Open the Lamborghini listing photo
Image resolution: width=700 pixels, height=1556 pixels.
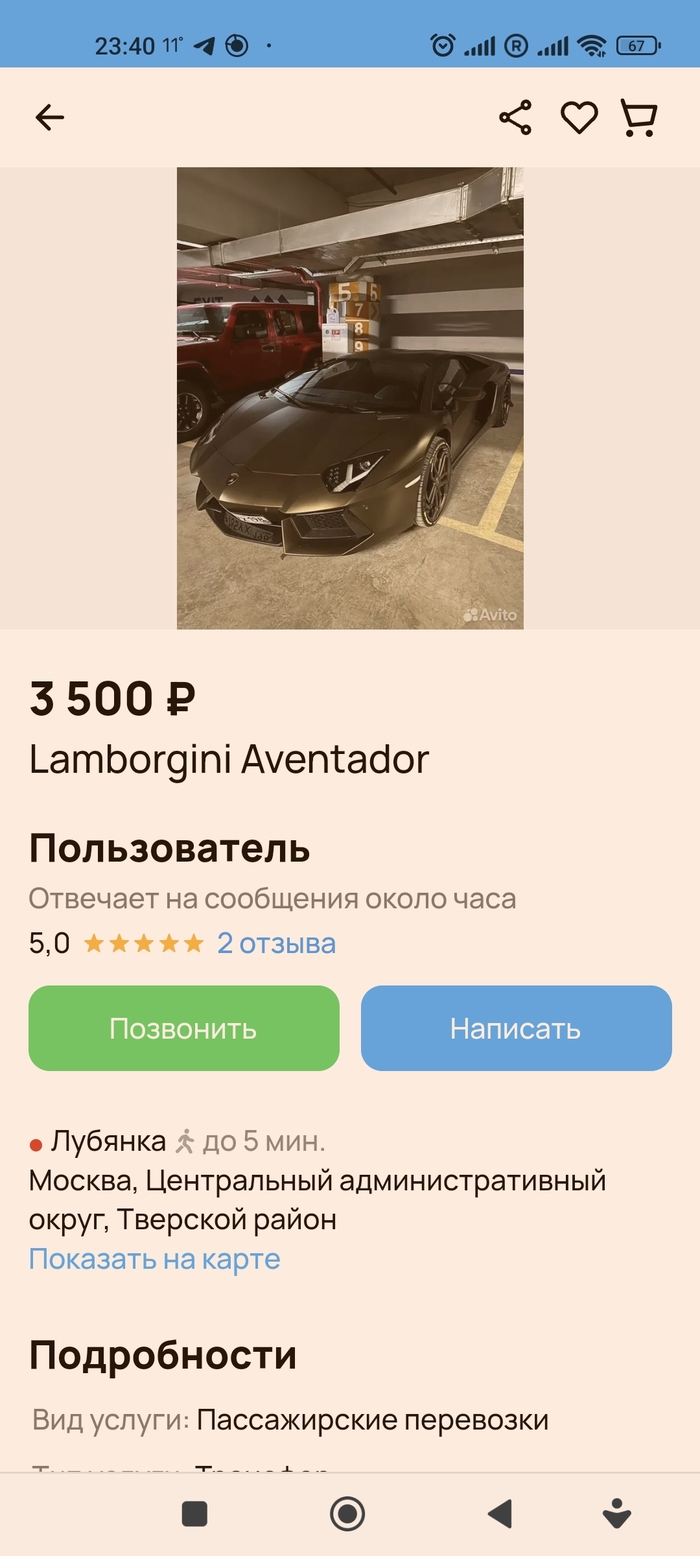click(x=350, y=398)
